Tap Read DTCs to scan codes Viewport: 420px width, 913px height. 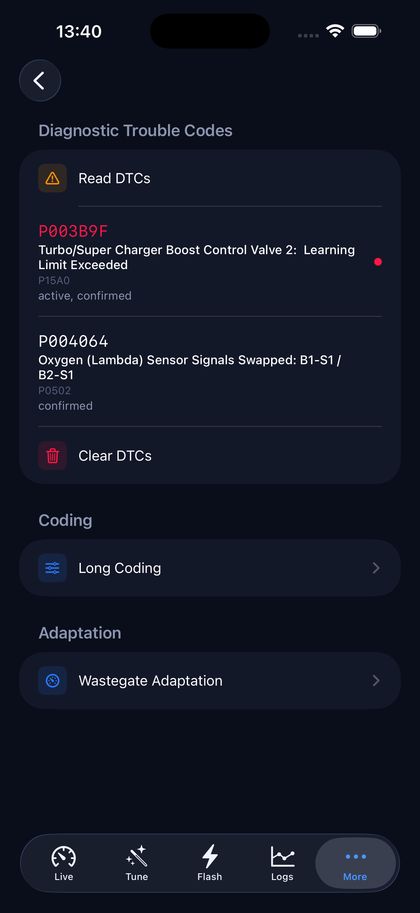(210, 178)
